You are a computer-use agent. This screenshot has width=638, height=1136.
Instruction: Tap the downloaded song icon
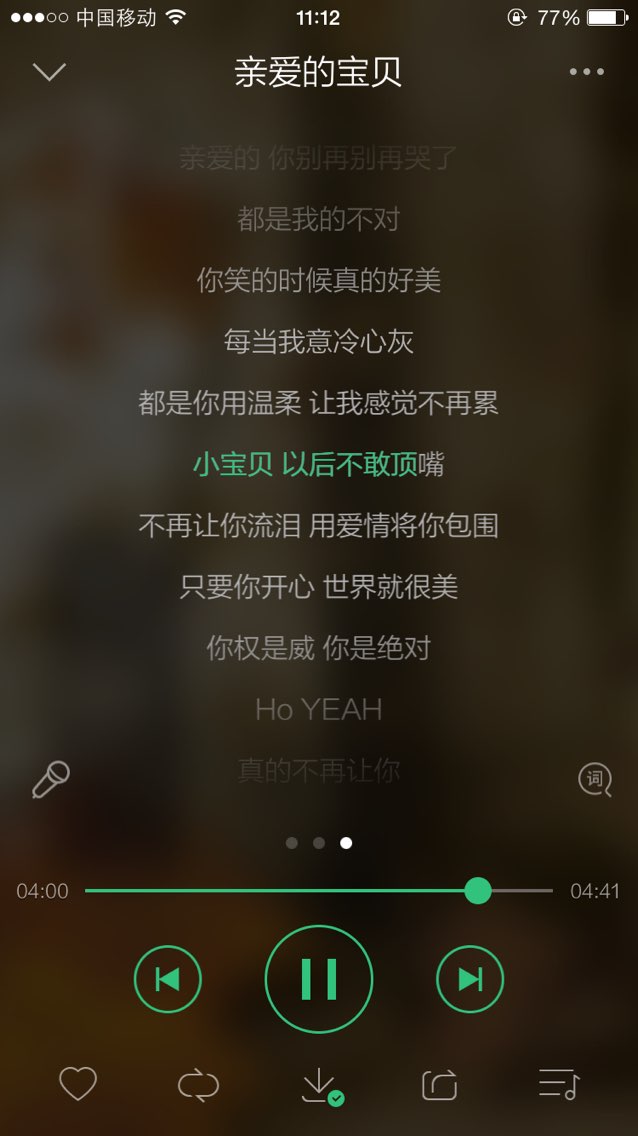(321, 1086)
